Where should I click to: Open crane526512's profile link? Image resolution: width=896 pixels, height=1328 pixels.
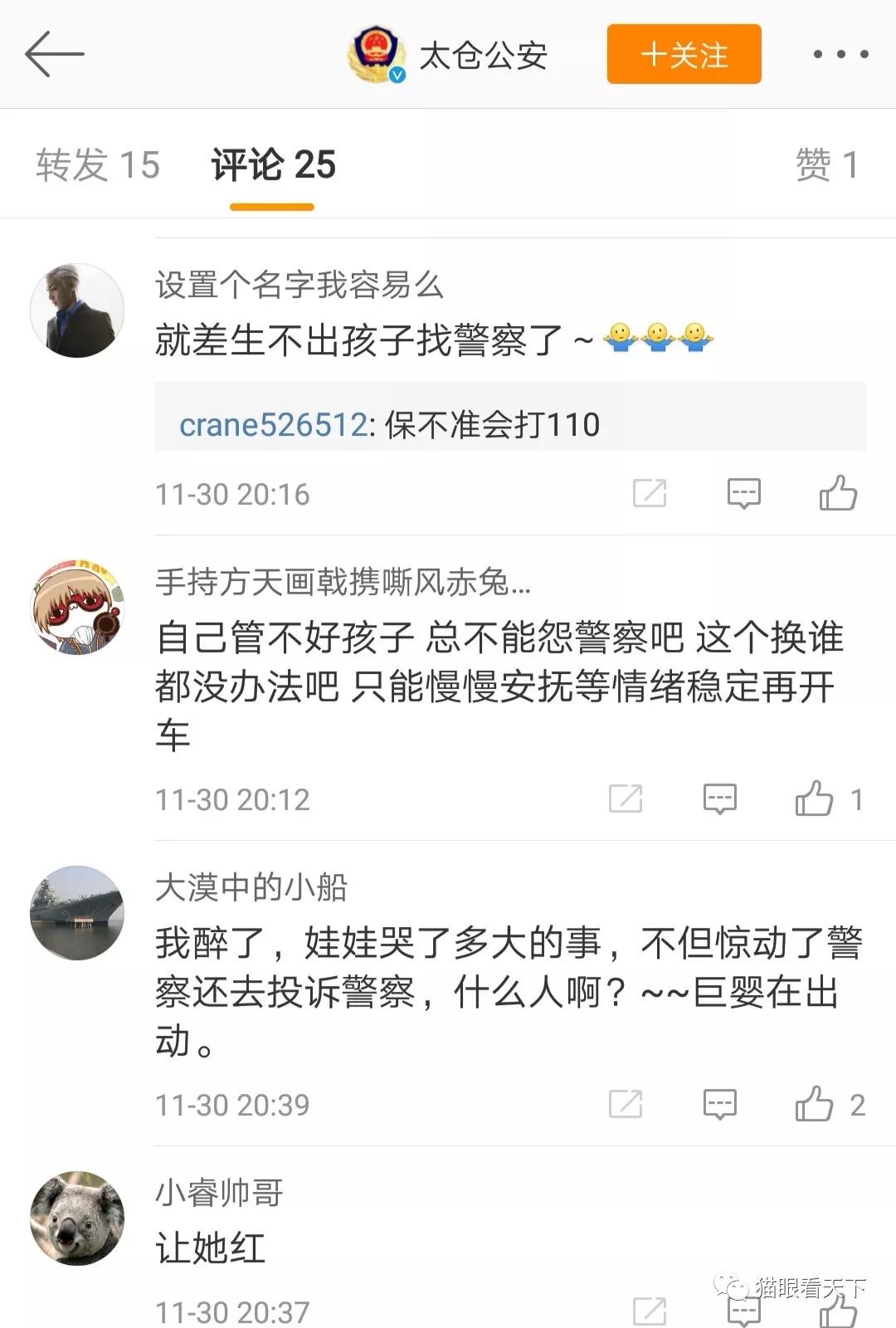pos(273,425)
